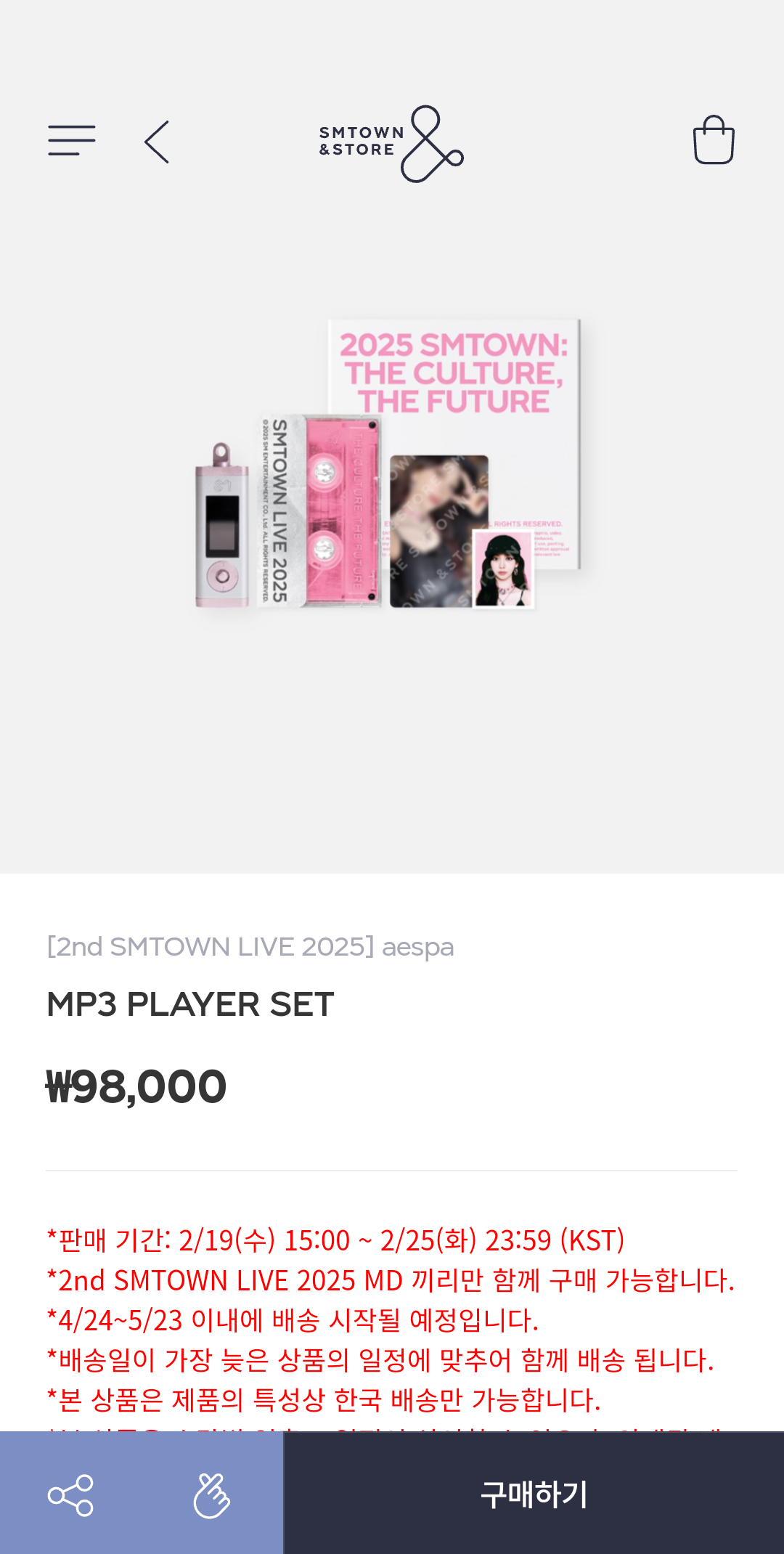View the MP3 Player Set product image
Image resolution: width=784 pixels, height=1554 pixels.
click(391, 465)
